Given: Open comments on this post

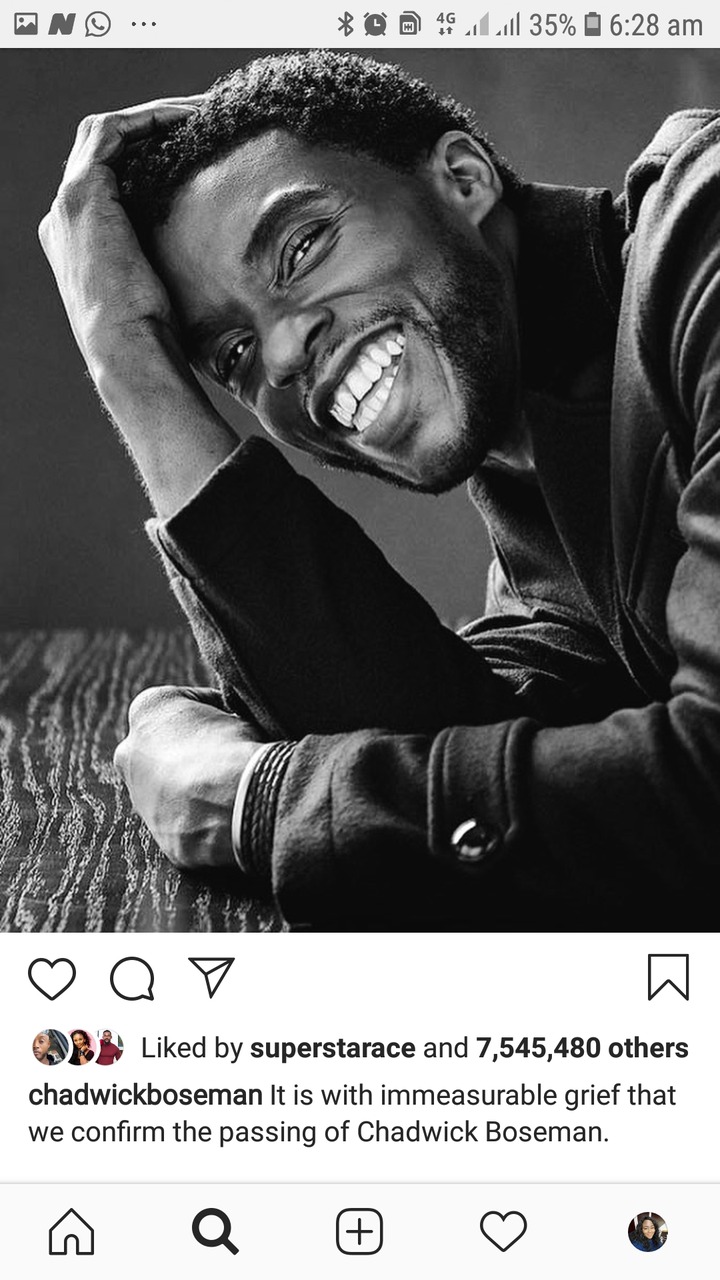Looking at the screenshot, I should (132, 978).
